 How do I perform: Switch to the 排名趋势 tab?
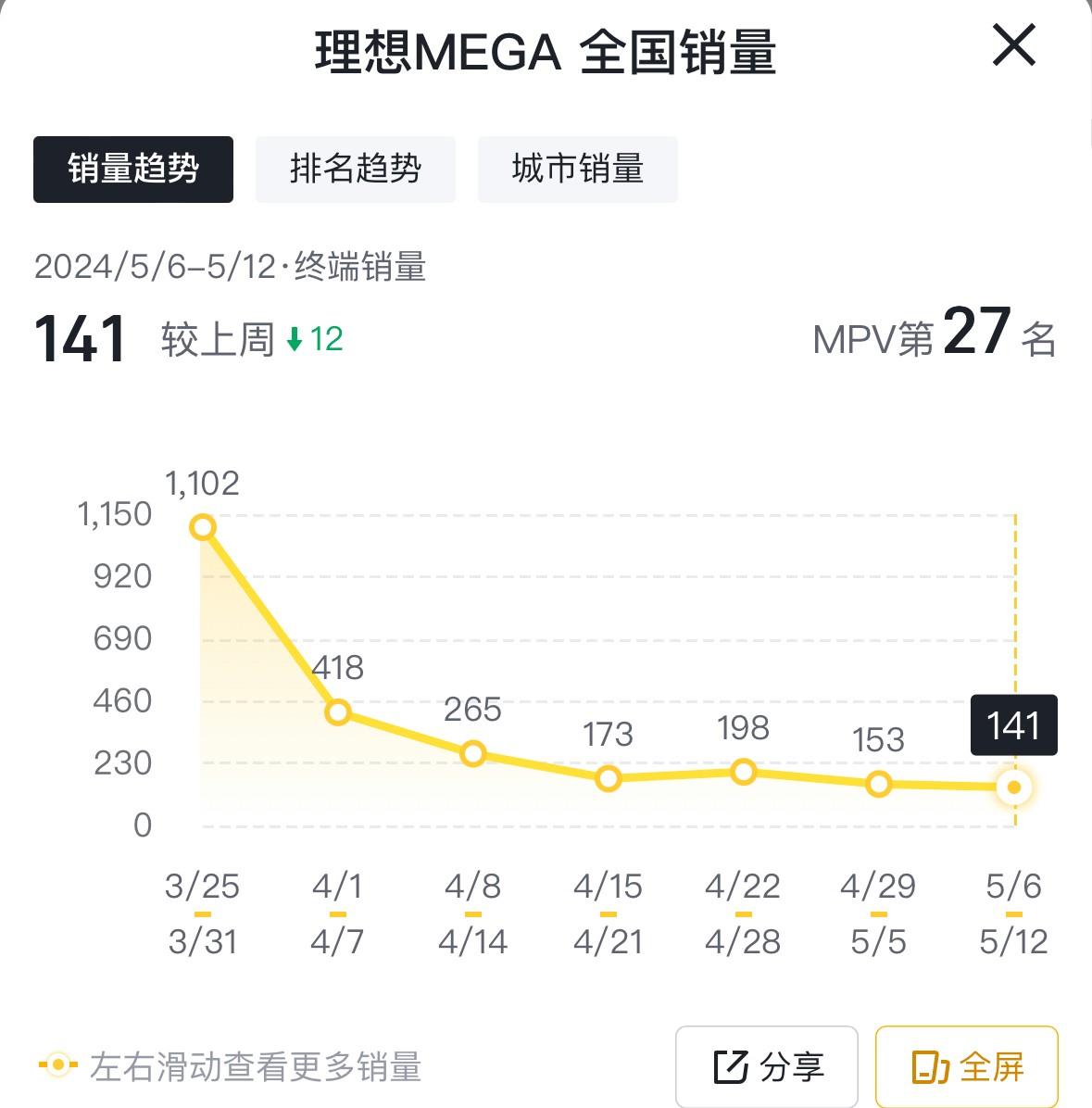356,170
